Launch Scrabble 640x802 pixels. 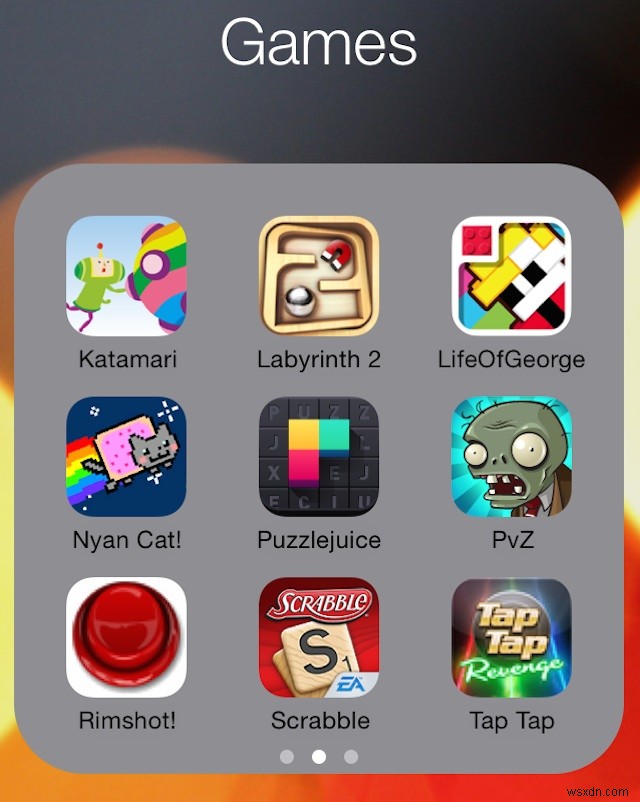pyautogui.click(x=319, y=637)
